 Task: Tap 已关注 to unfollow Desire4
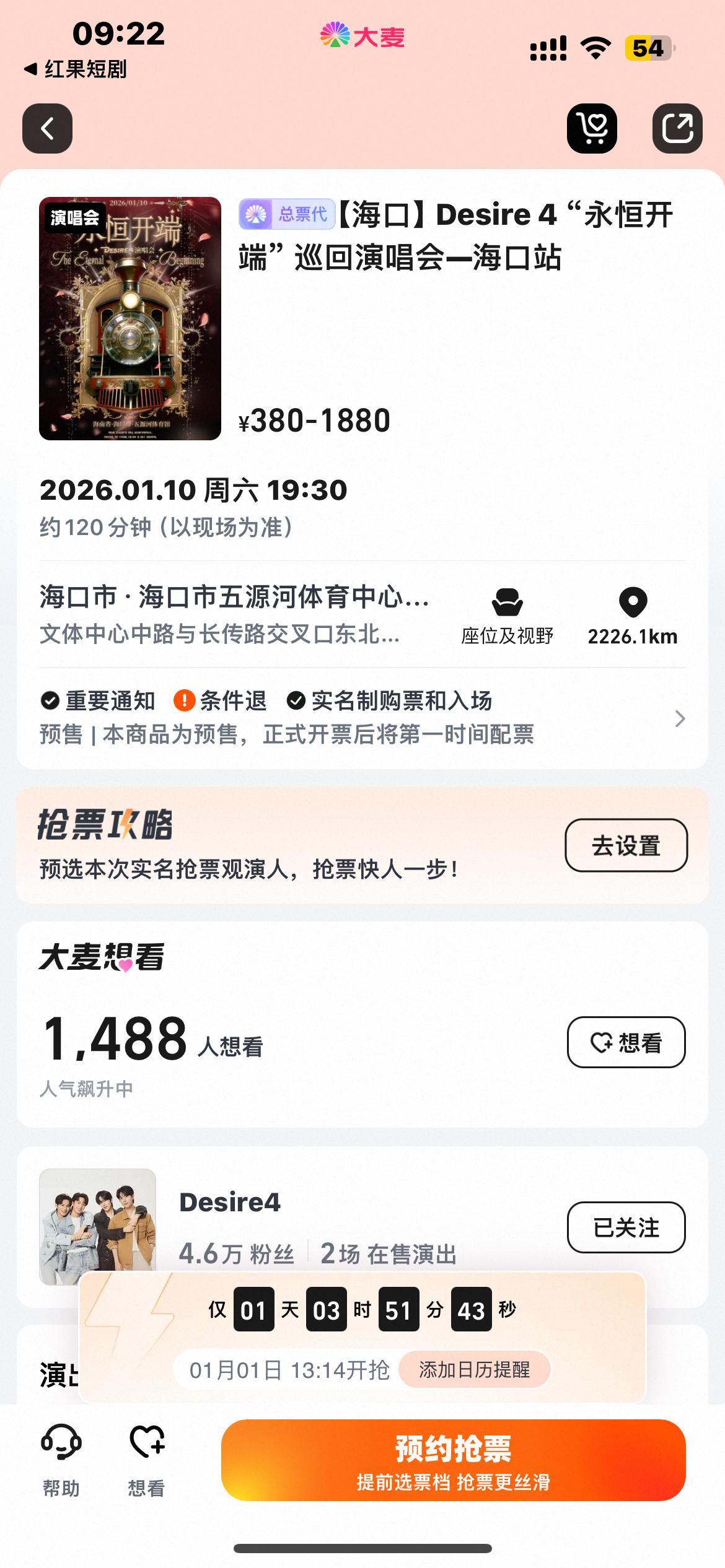pos(626,1227)
